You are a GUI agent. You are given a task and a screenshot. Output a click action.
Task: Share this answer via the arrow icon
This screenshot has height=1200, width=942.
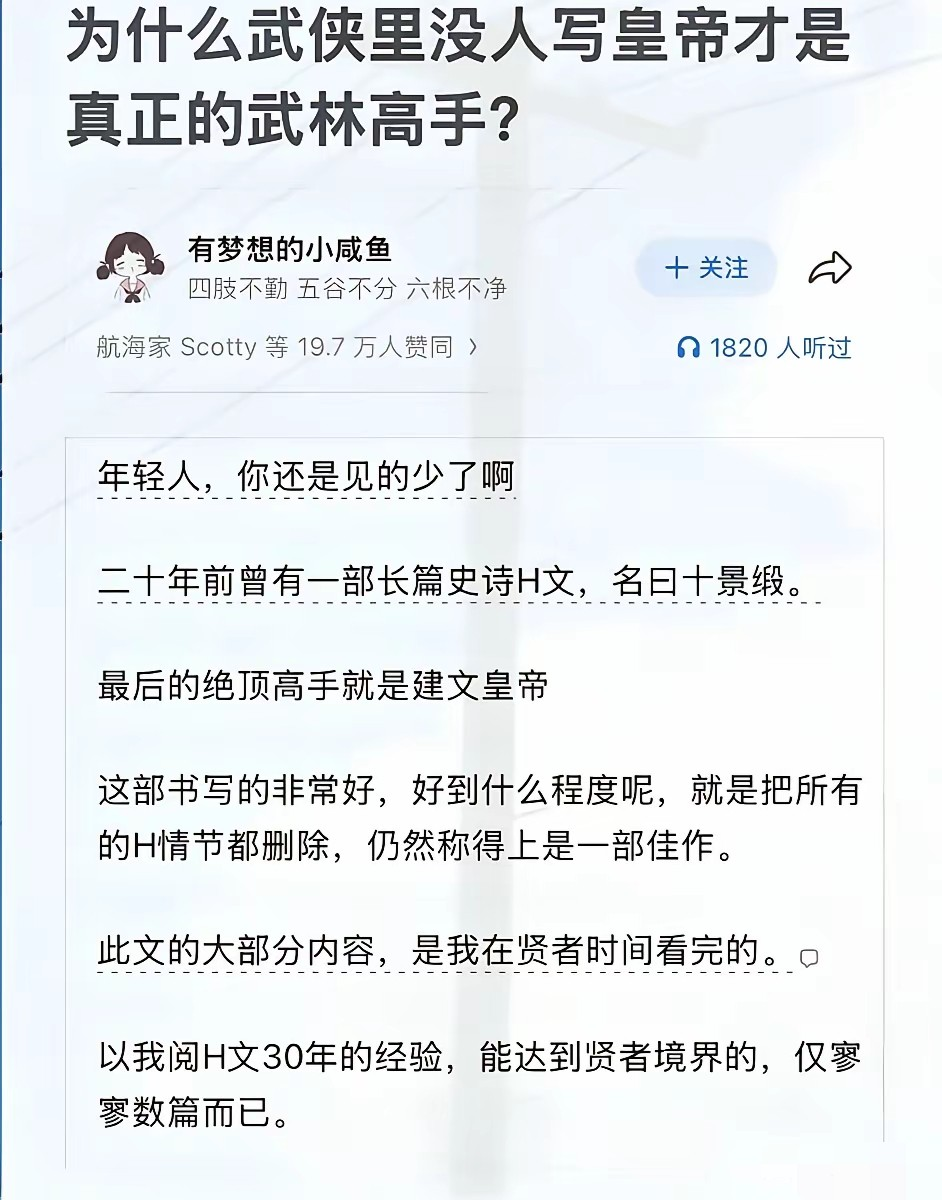coord(829,268)
